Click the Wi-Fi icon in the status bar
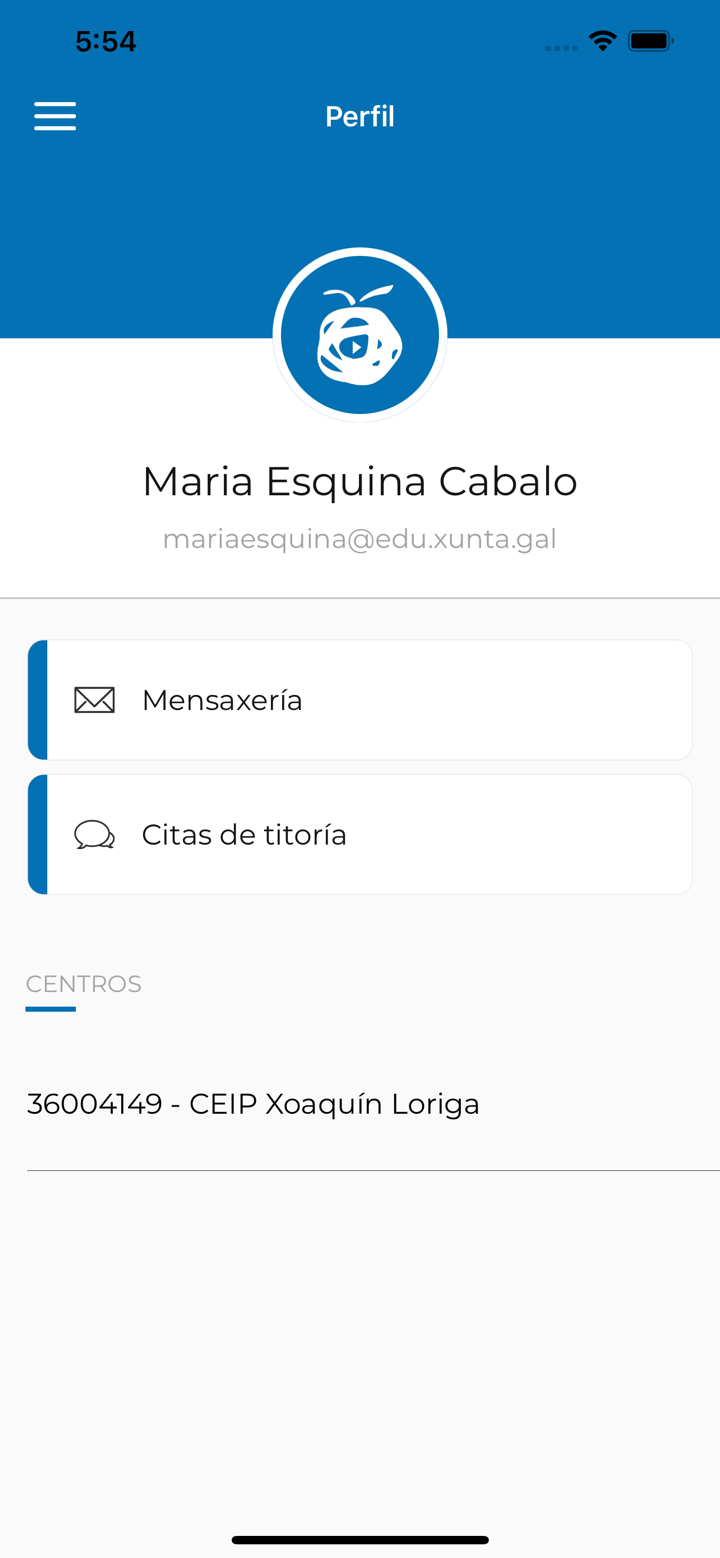Screen dimensions: 720x1558 602,42
